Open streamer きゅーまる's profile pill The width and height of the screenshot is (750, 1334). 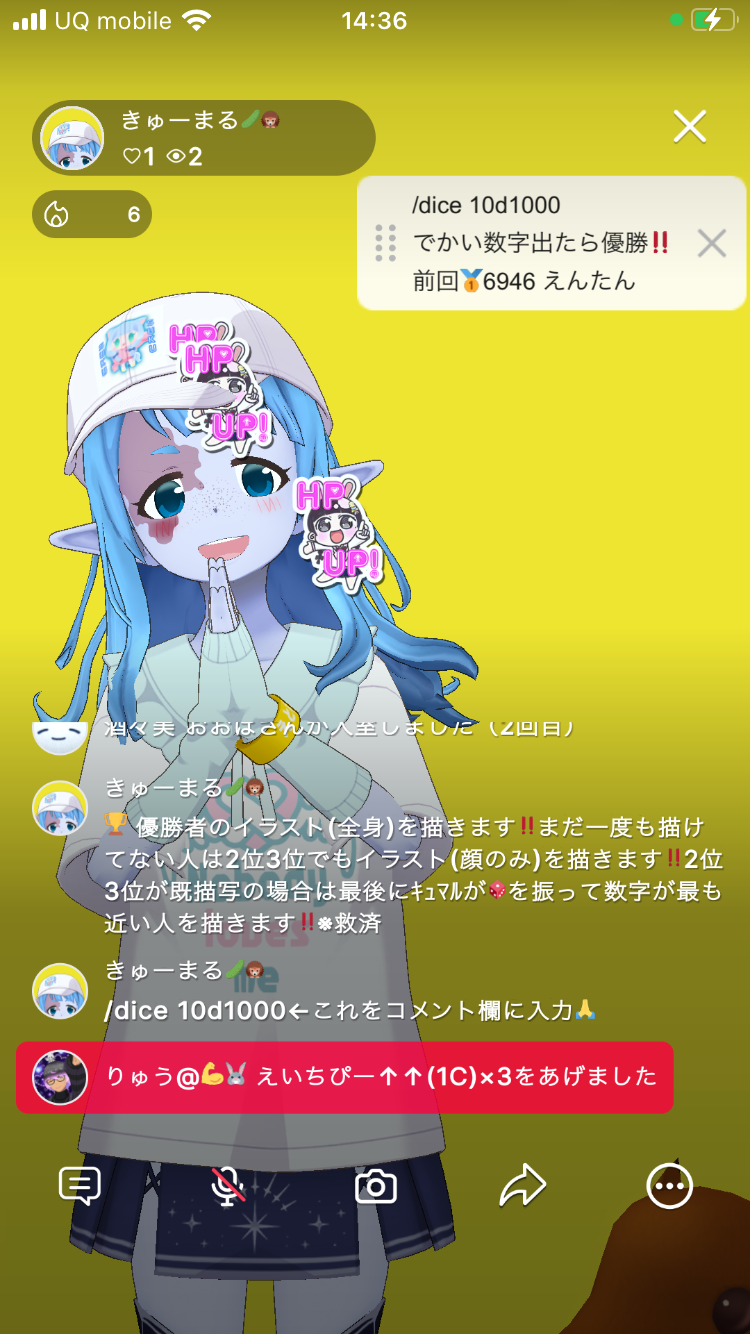point(204,138)
